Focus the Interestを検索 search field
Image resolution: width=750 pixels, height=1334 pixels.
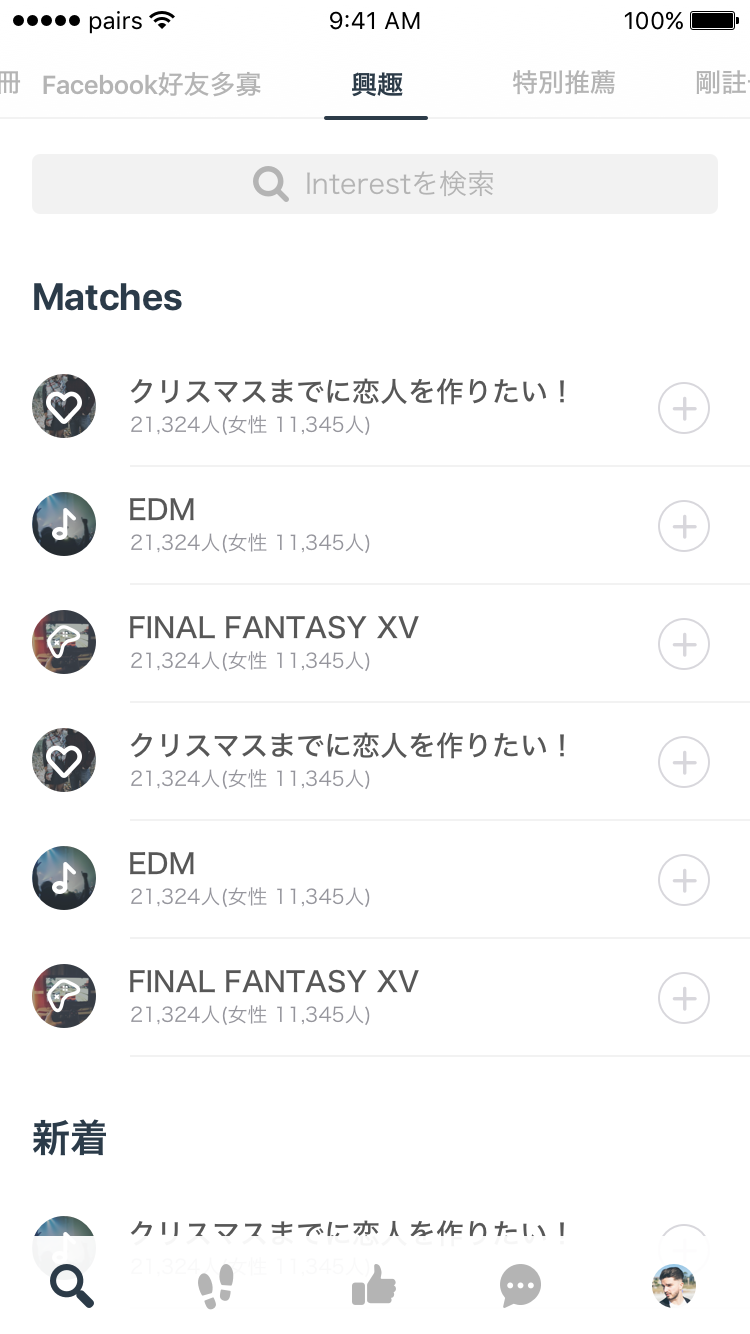coord(375,184)
